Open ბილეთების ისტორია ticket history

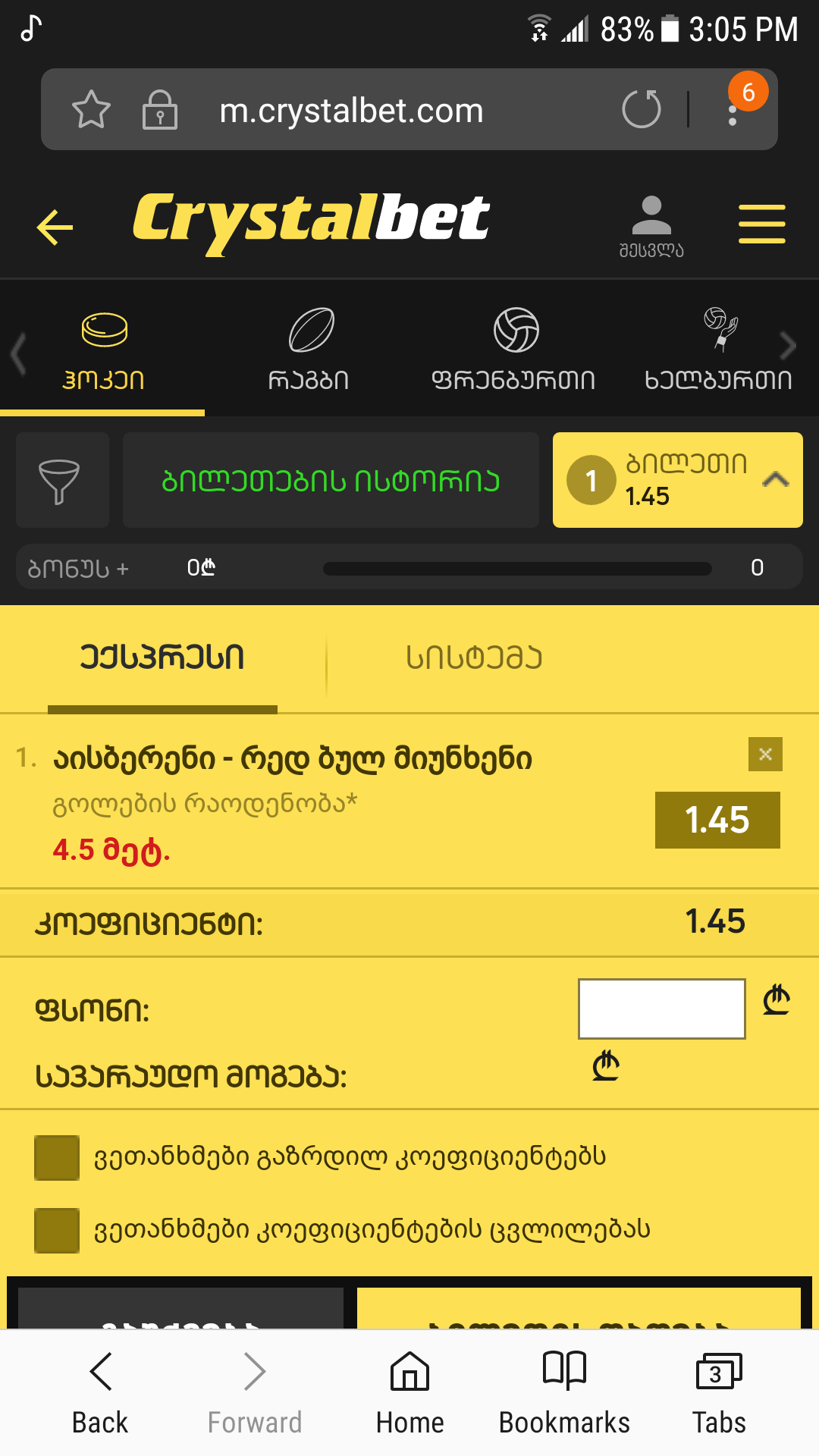[x=331, y=481]
